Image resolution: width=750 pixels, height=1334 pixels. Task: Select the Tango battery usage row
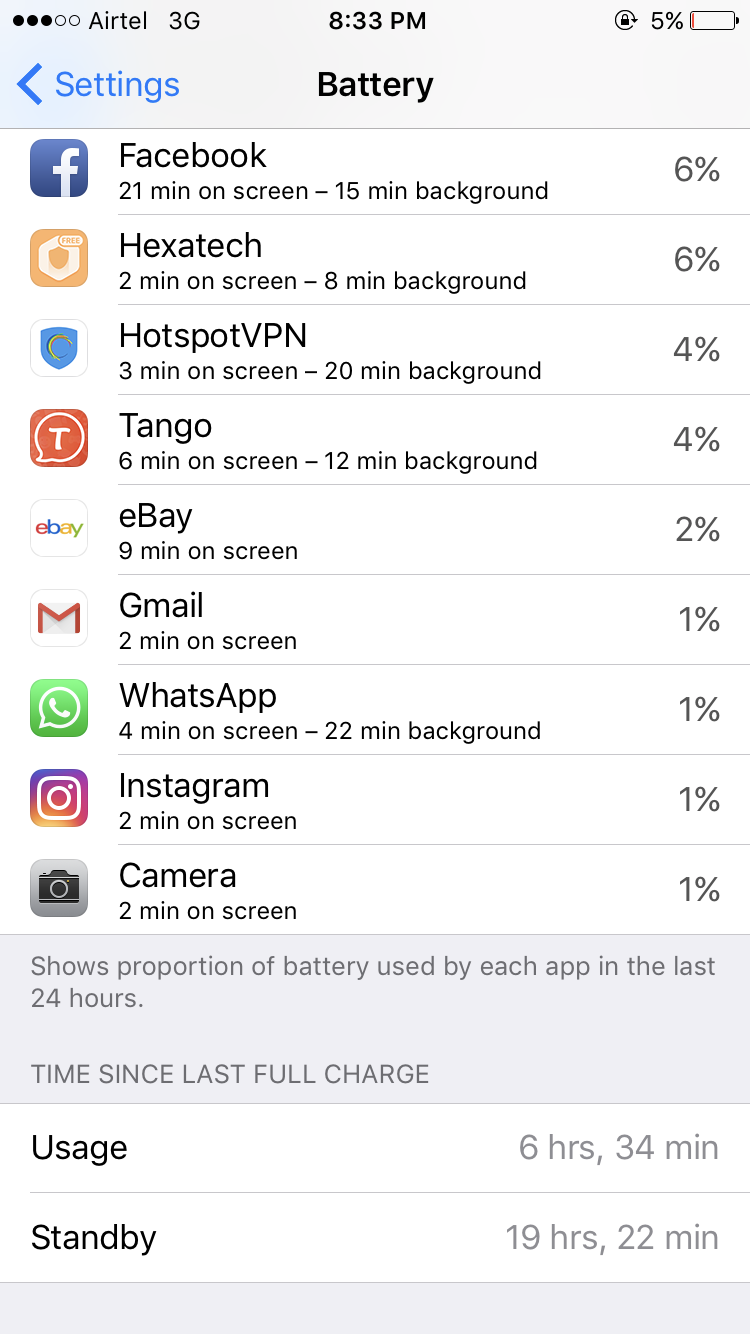point(375,440)
